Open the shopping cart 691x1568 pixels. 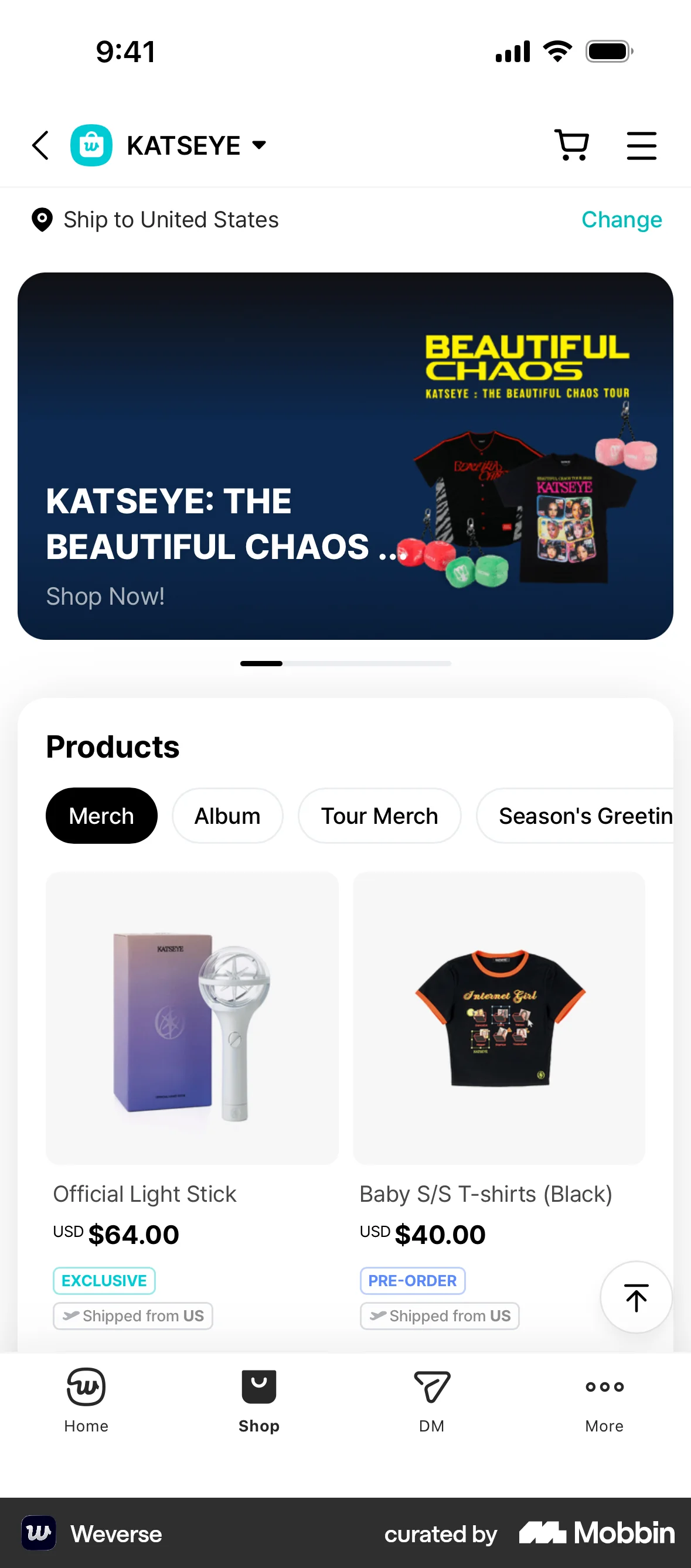coord(570,145)
